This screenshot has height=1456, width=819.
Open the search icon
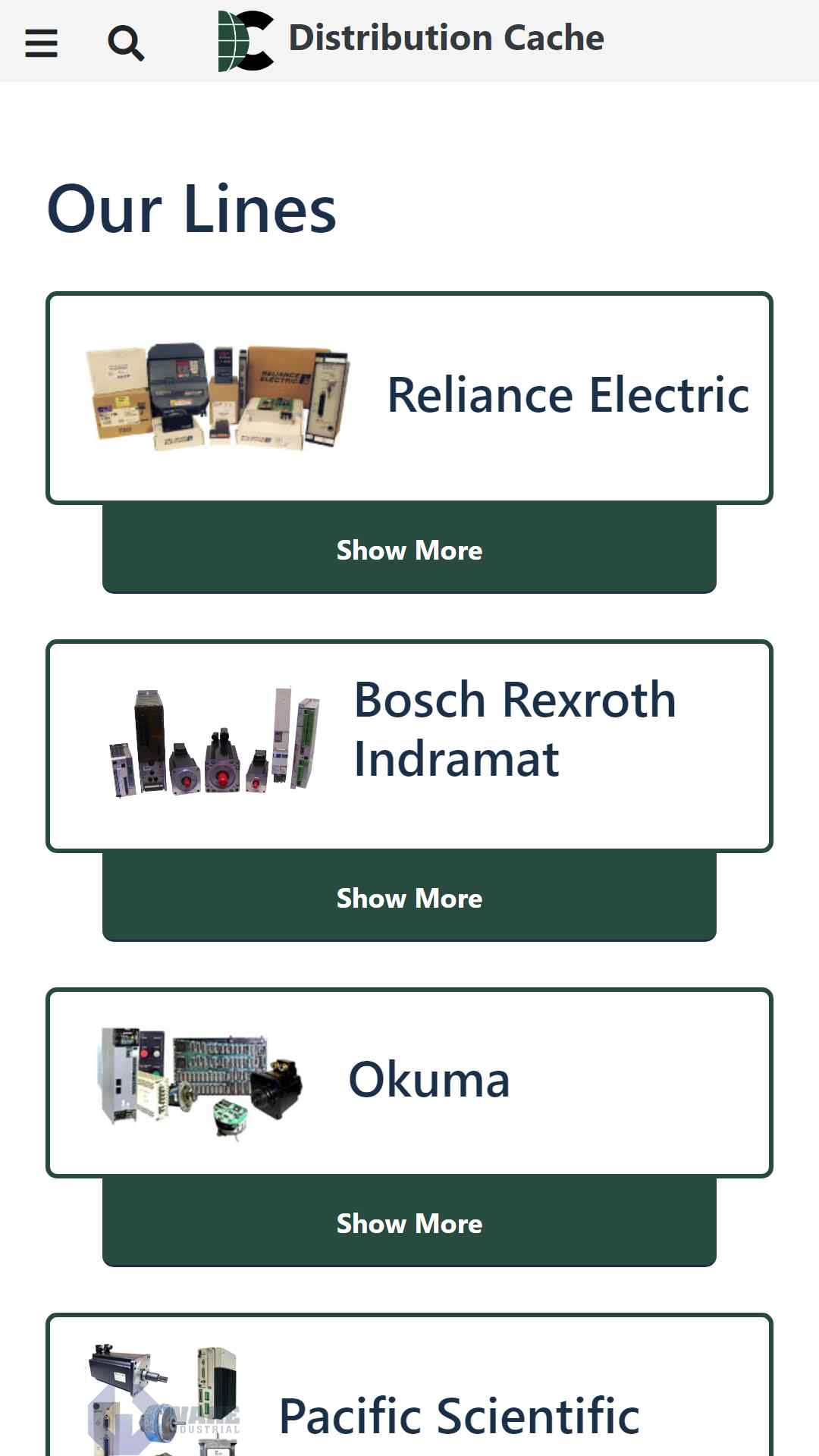point(126,42)
